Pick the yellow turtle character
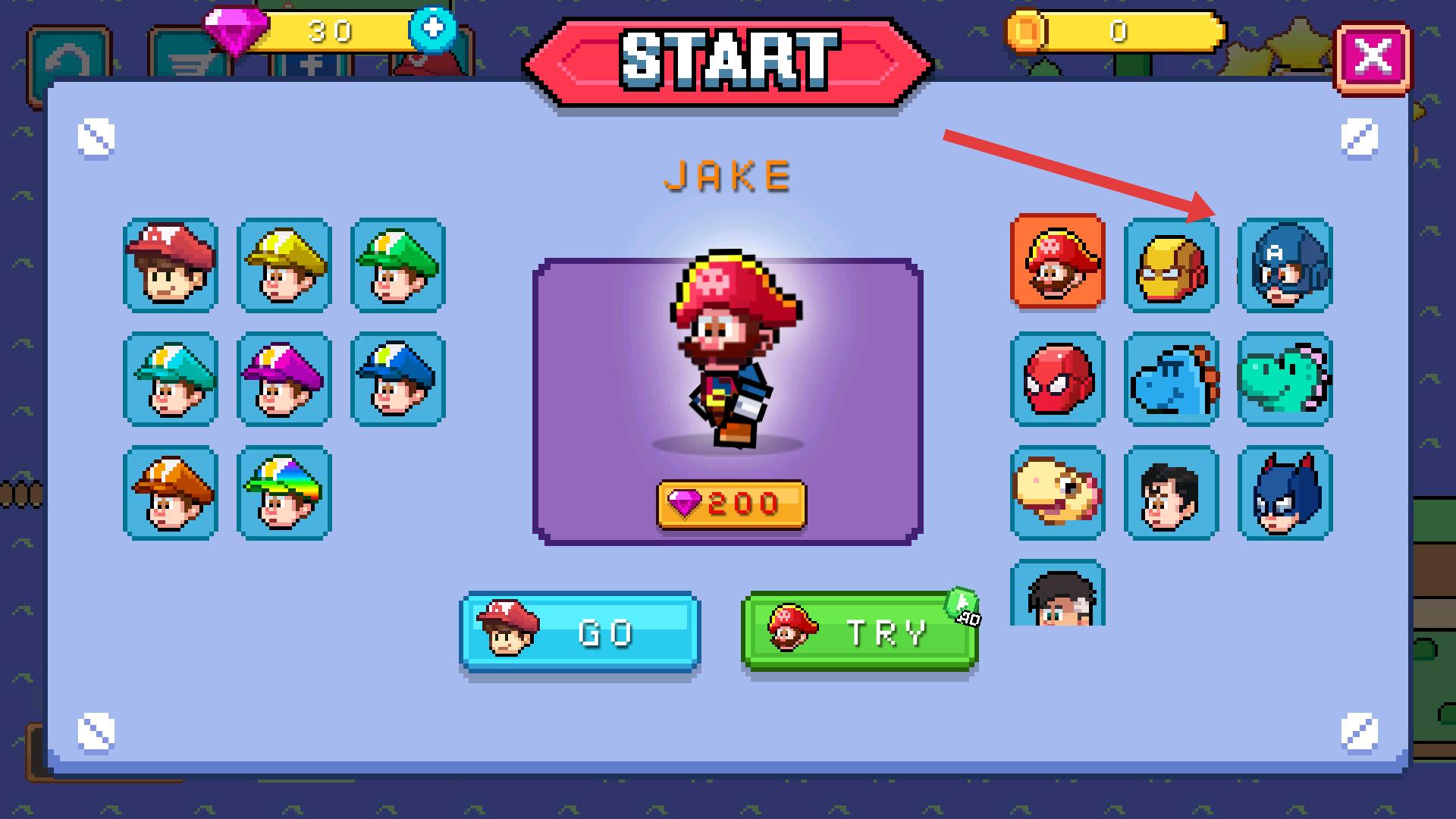This screenshot has height=819, width=1456. pos(1058,492)
